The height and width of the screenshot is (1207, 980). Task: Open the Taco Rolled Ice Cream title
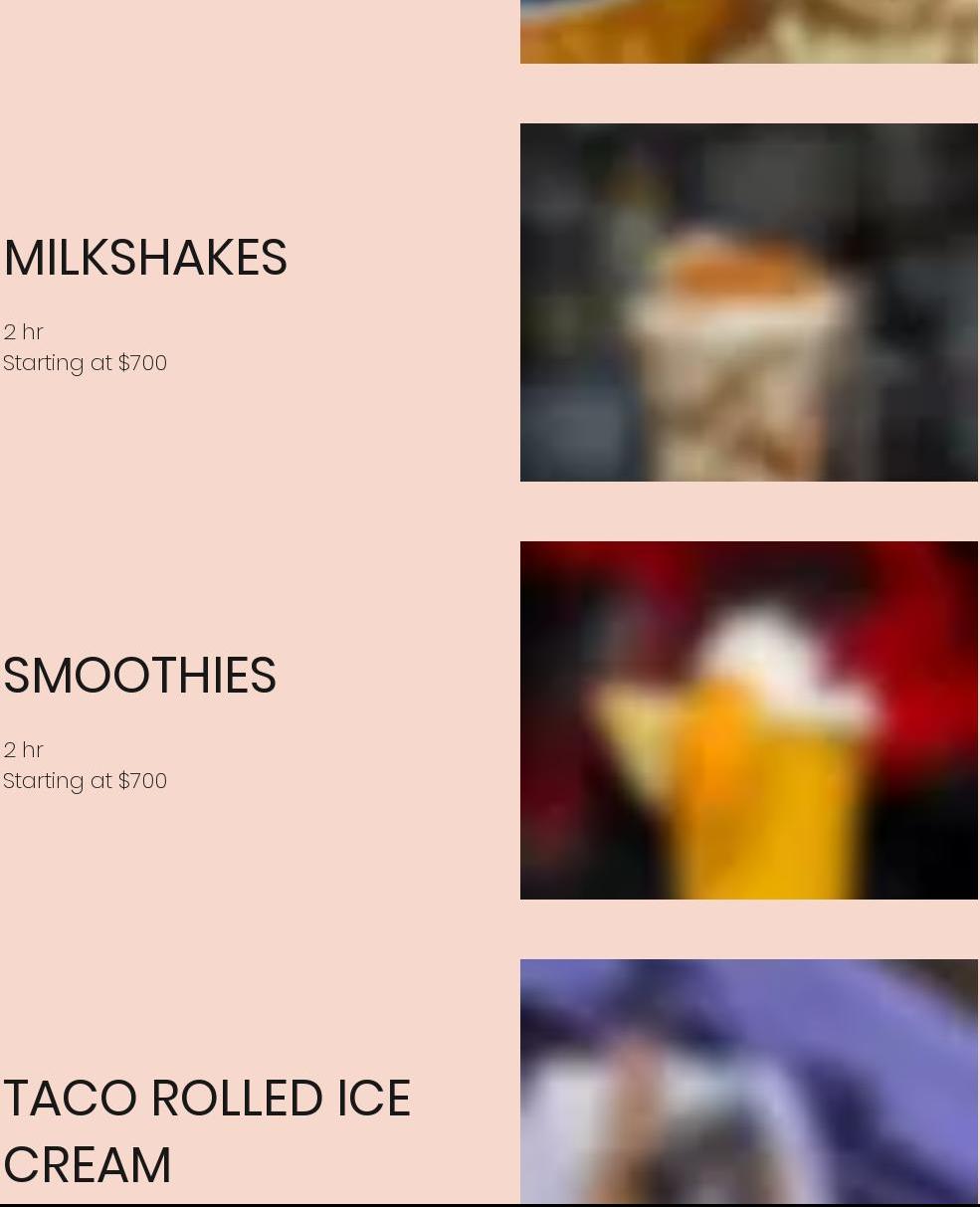pos(206,1130)
